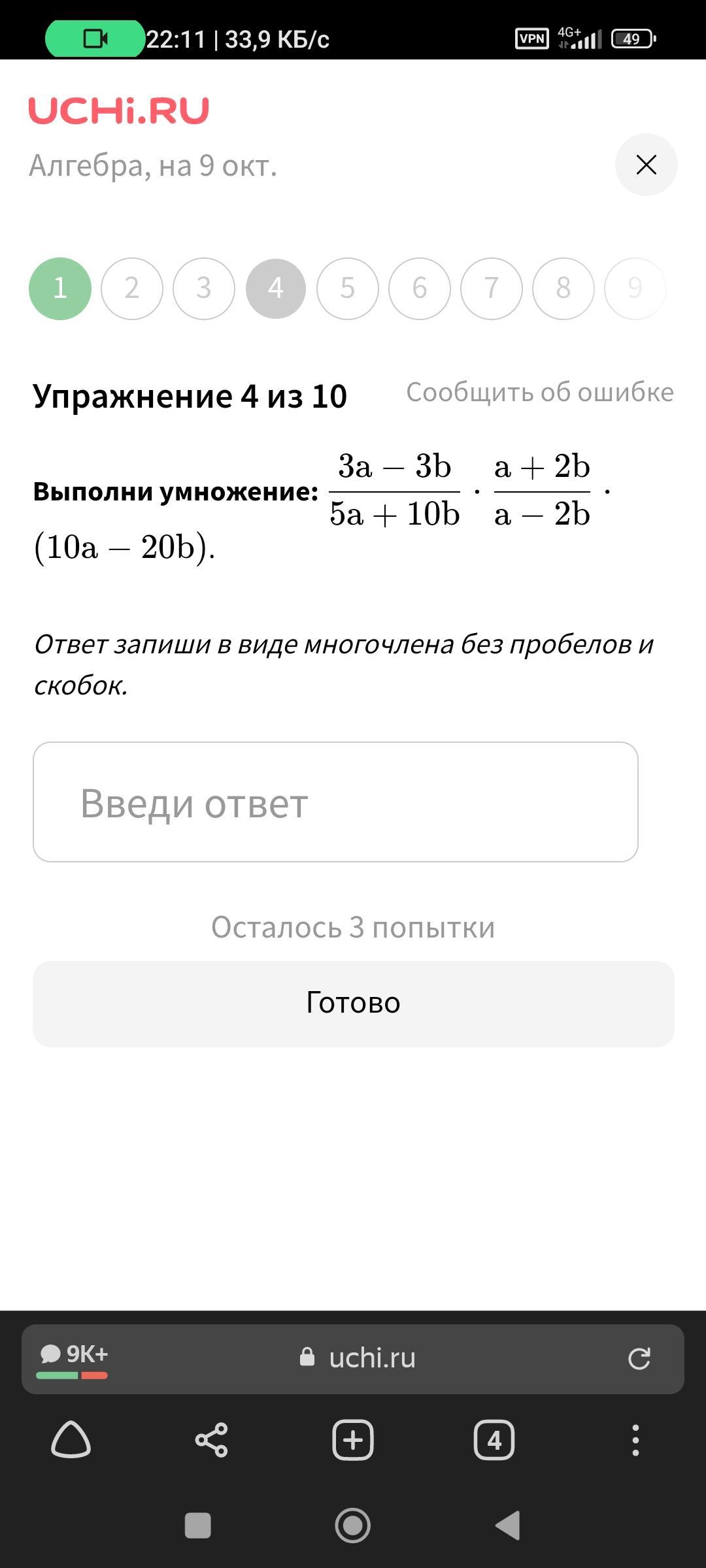
Task: Switch to exercise 7
Action: point(492,288)
